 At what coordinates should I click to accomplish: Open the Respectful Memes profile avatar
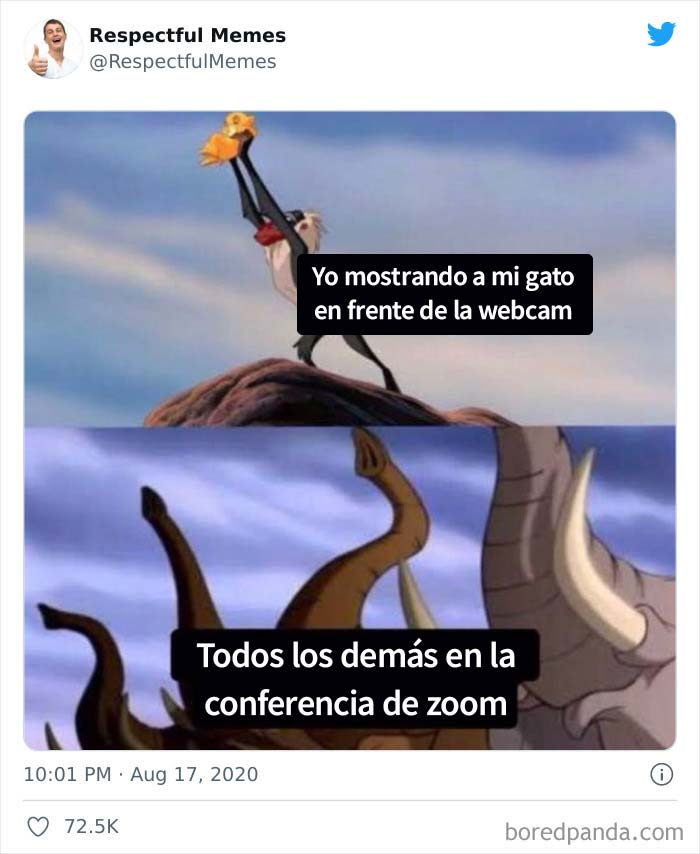pyautogui.click(x=53, y=48)
